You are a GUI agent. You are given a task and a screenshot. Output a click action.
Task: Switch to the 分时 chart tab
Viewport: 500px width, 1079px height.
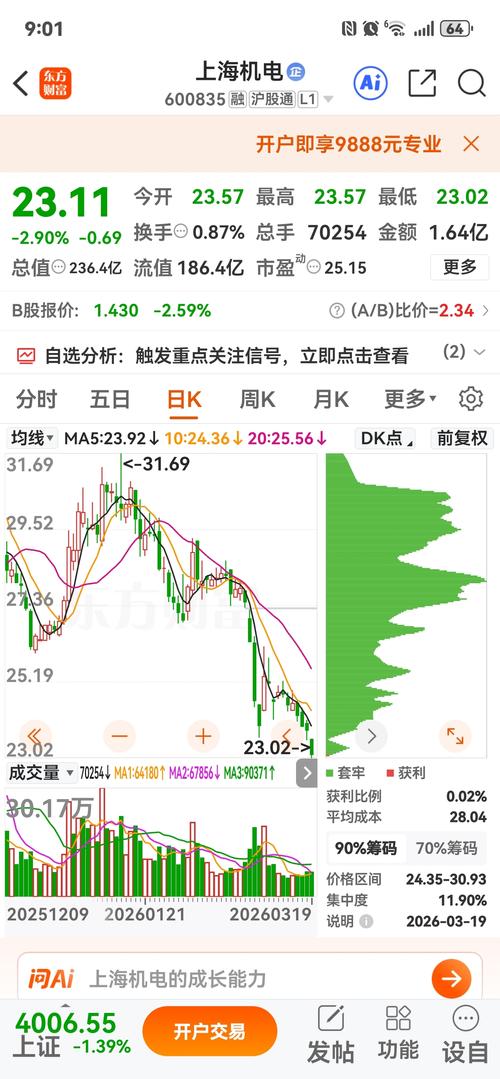point(37,399)
